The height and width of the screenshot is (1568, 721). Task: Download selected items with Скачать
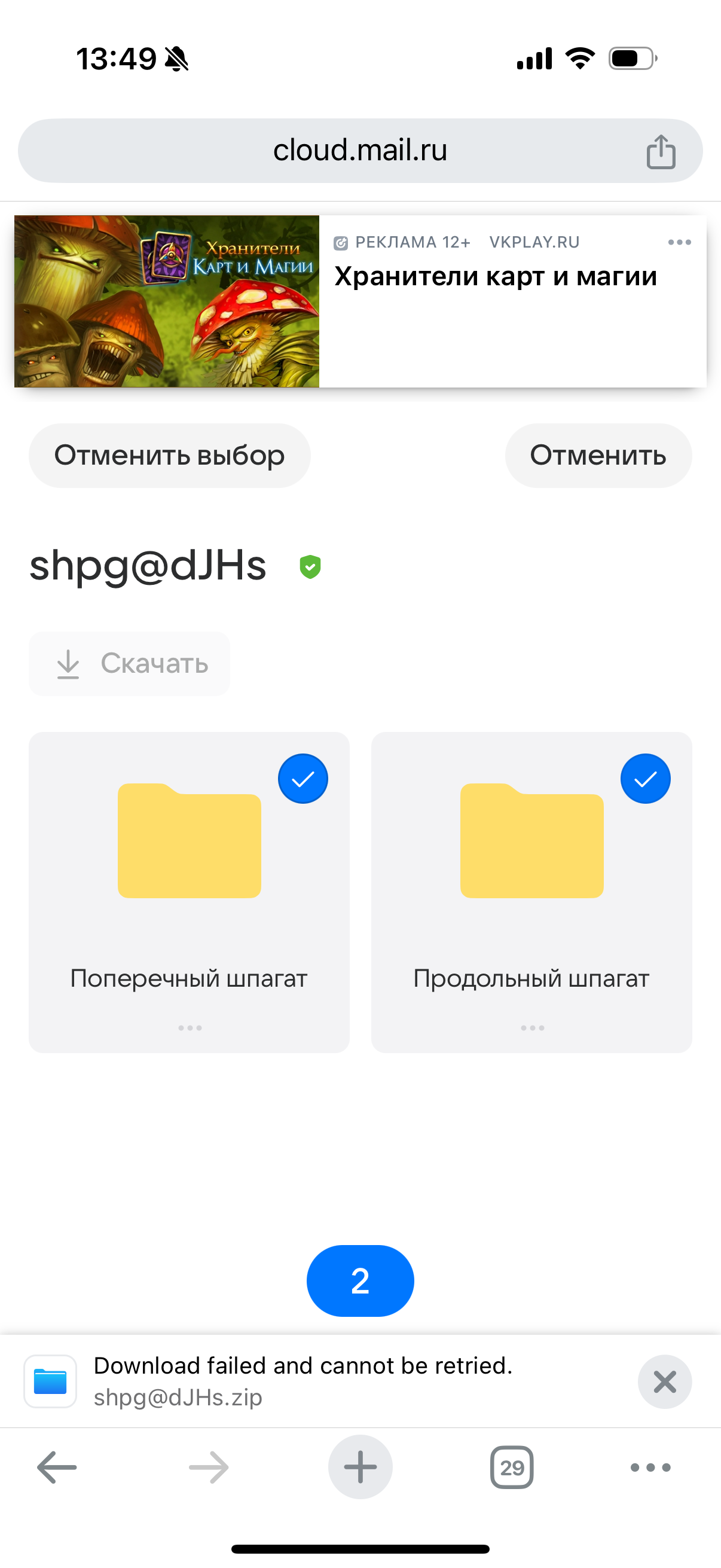tap(130, 663)
